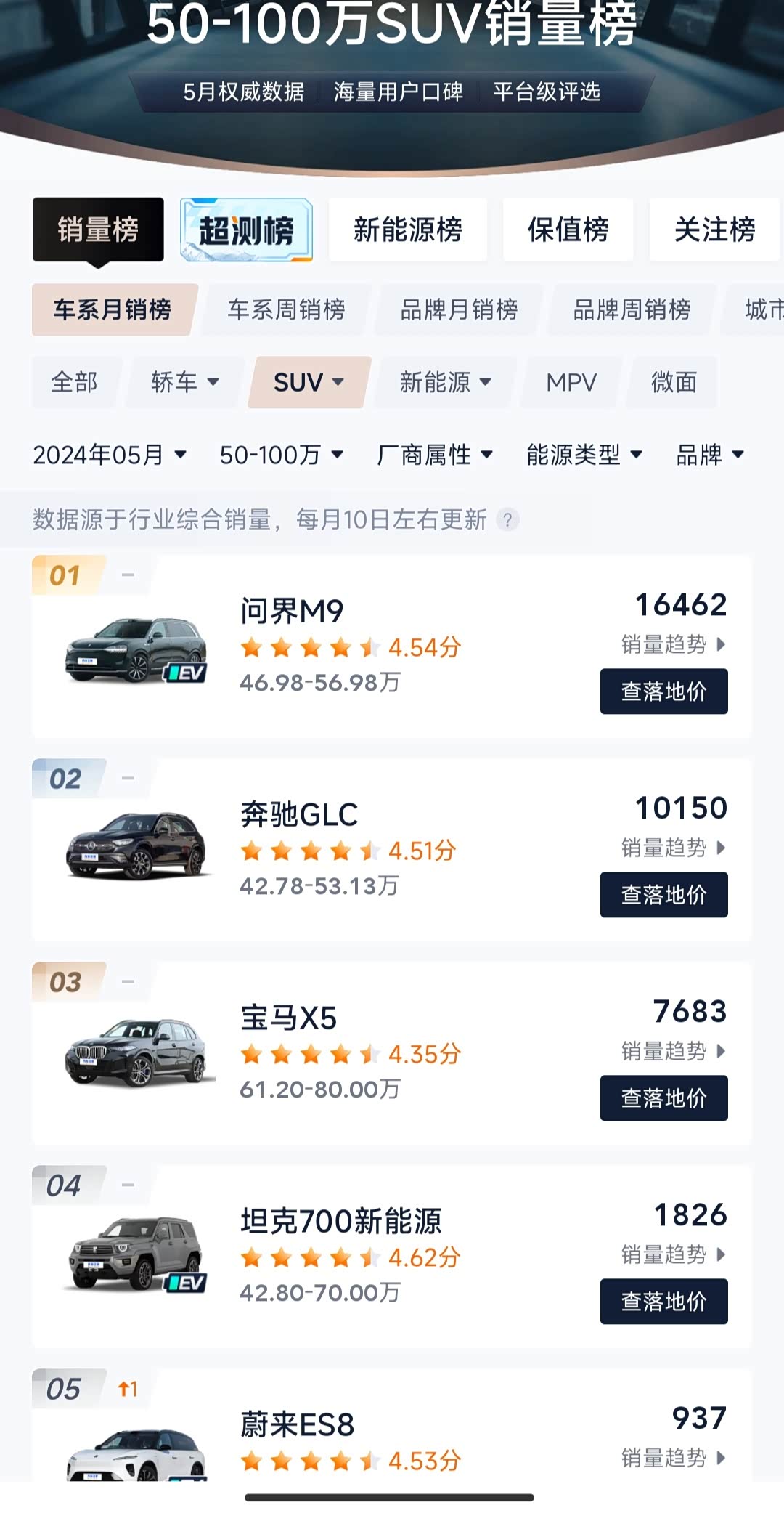Open 销量趋势 arrow for 问界M9

coord(719,644)
